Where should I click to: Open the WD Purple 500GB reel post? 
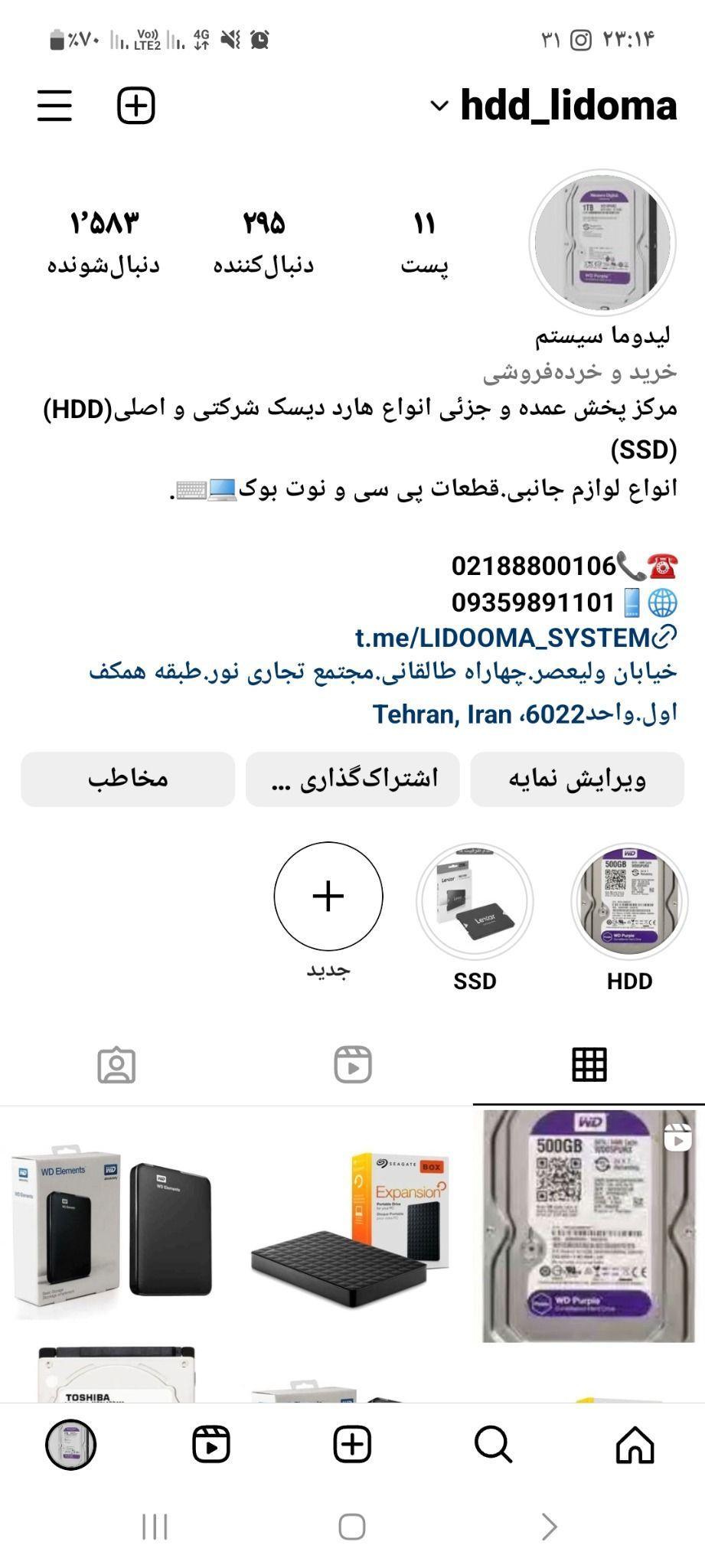(x=588, y=1225)
